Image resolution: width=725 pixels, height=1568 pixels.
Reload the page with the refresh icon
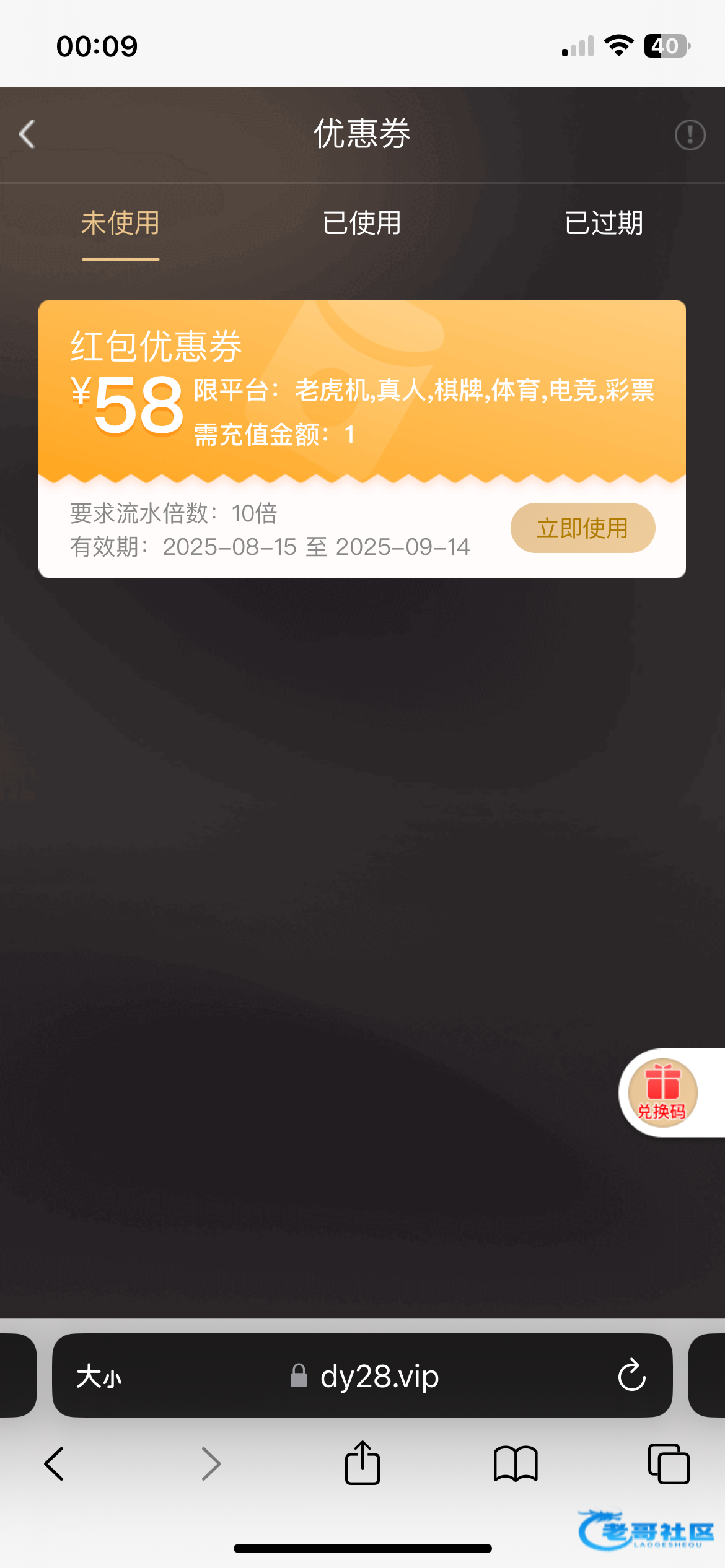(631, 1375)
